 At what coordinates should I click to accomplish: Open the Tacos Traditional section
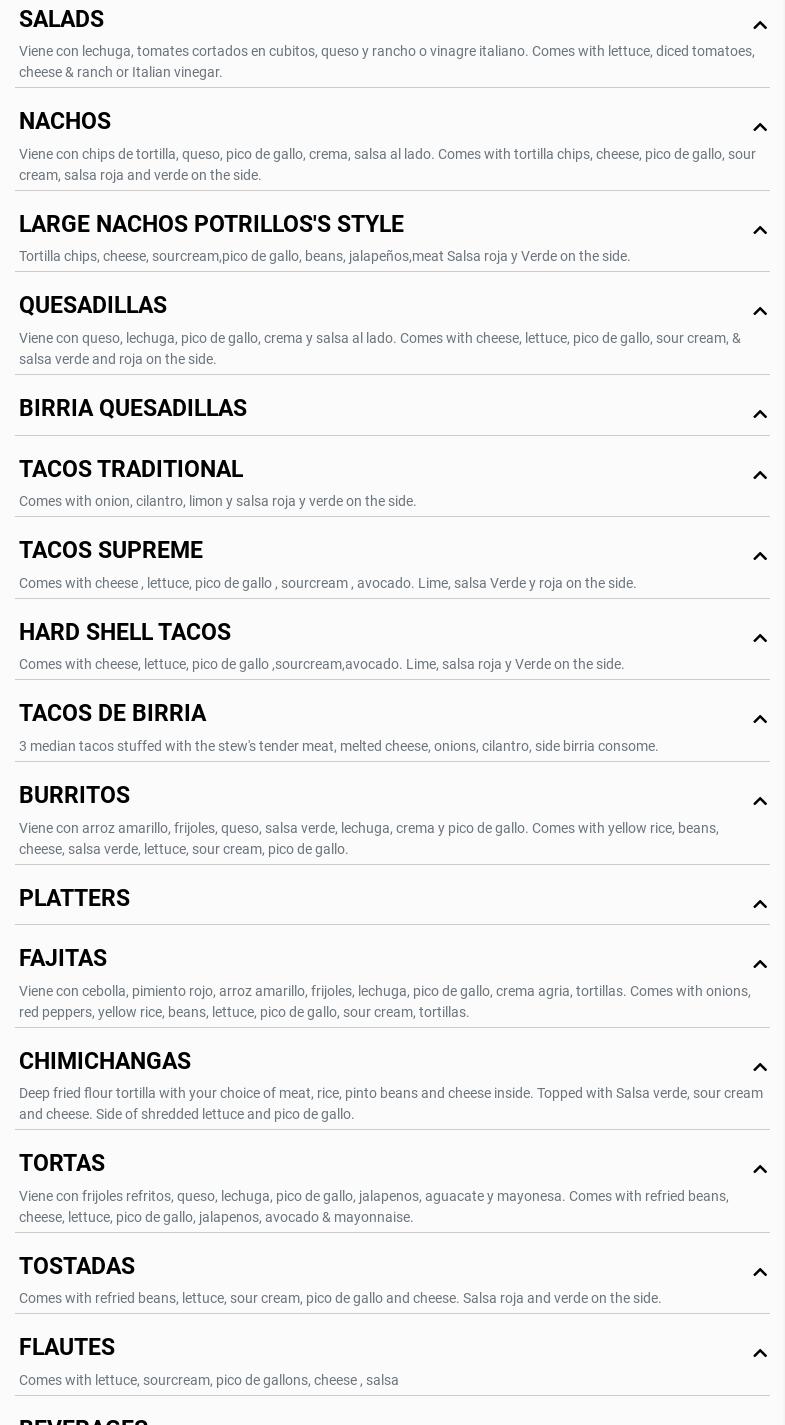coord(759,475)
